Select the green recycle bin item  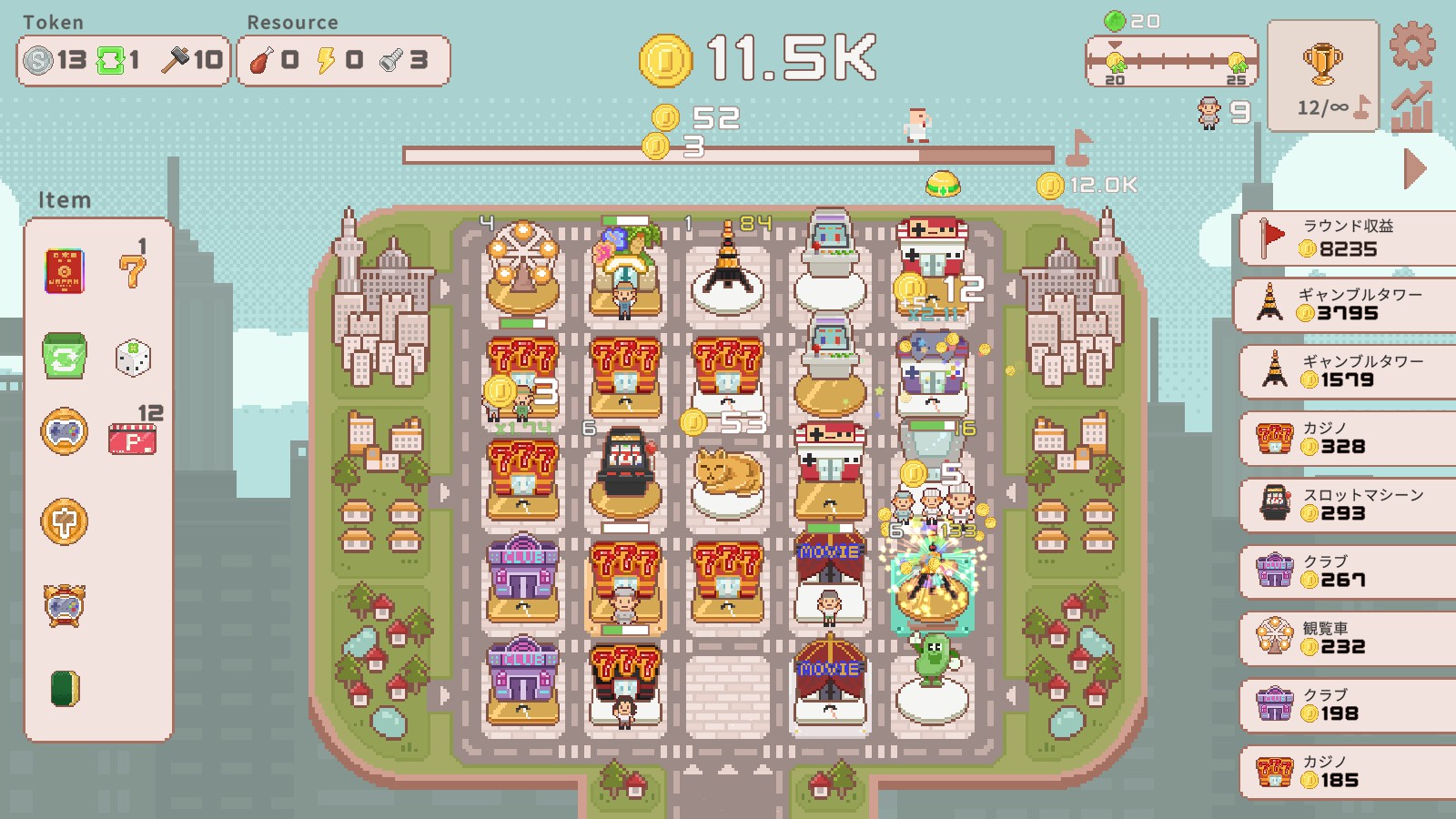[x=65, y=355]
